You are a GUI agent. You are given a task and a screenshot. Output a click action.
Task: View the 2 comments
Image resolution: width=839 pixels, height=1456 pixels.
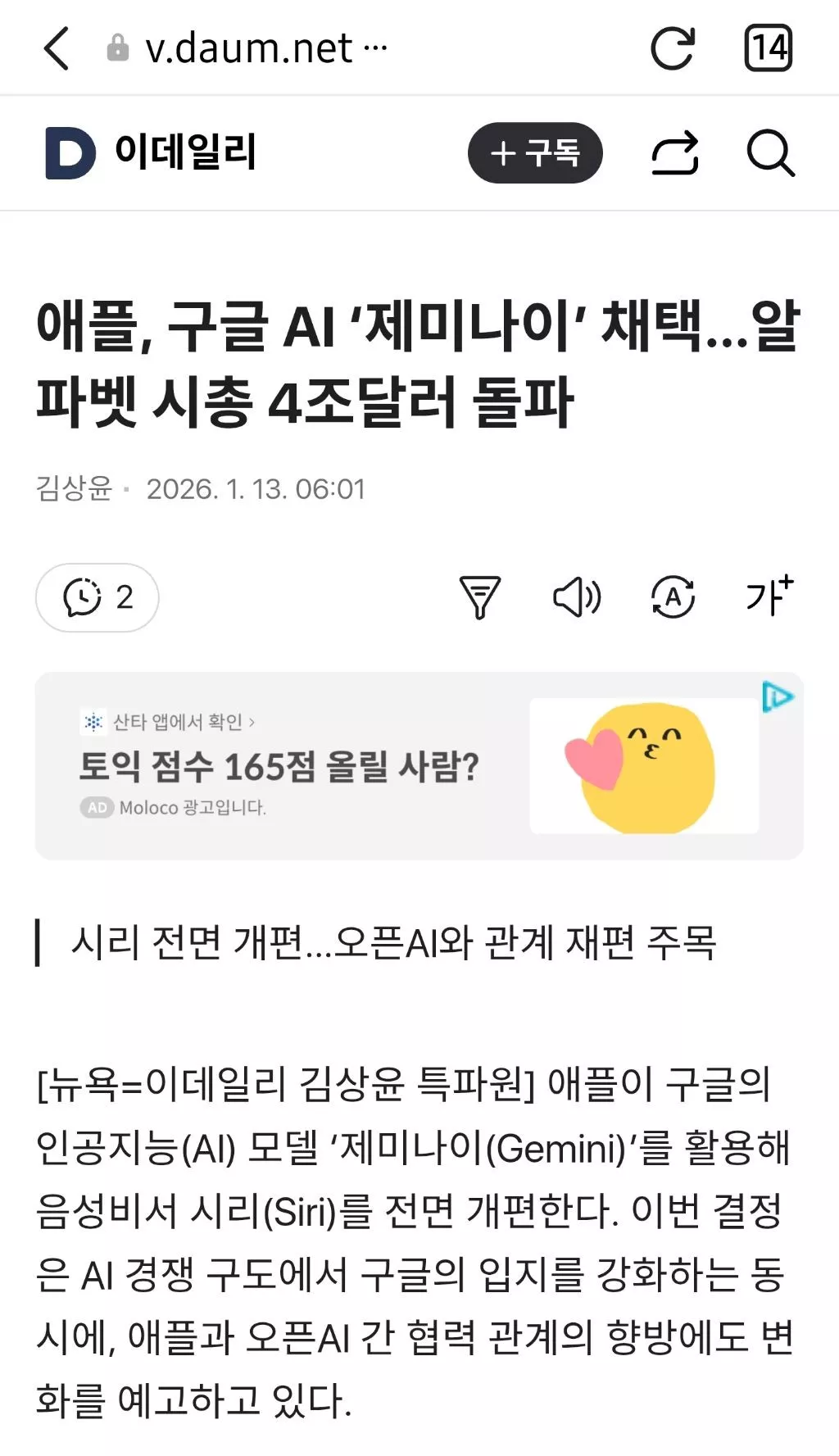pyautogui.click(x=98, y=597)
